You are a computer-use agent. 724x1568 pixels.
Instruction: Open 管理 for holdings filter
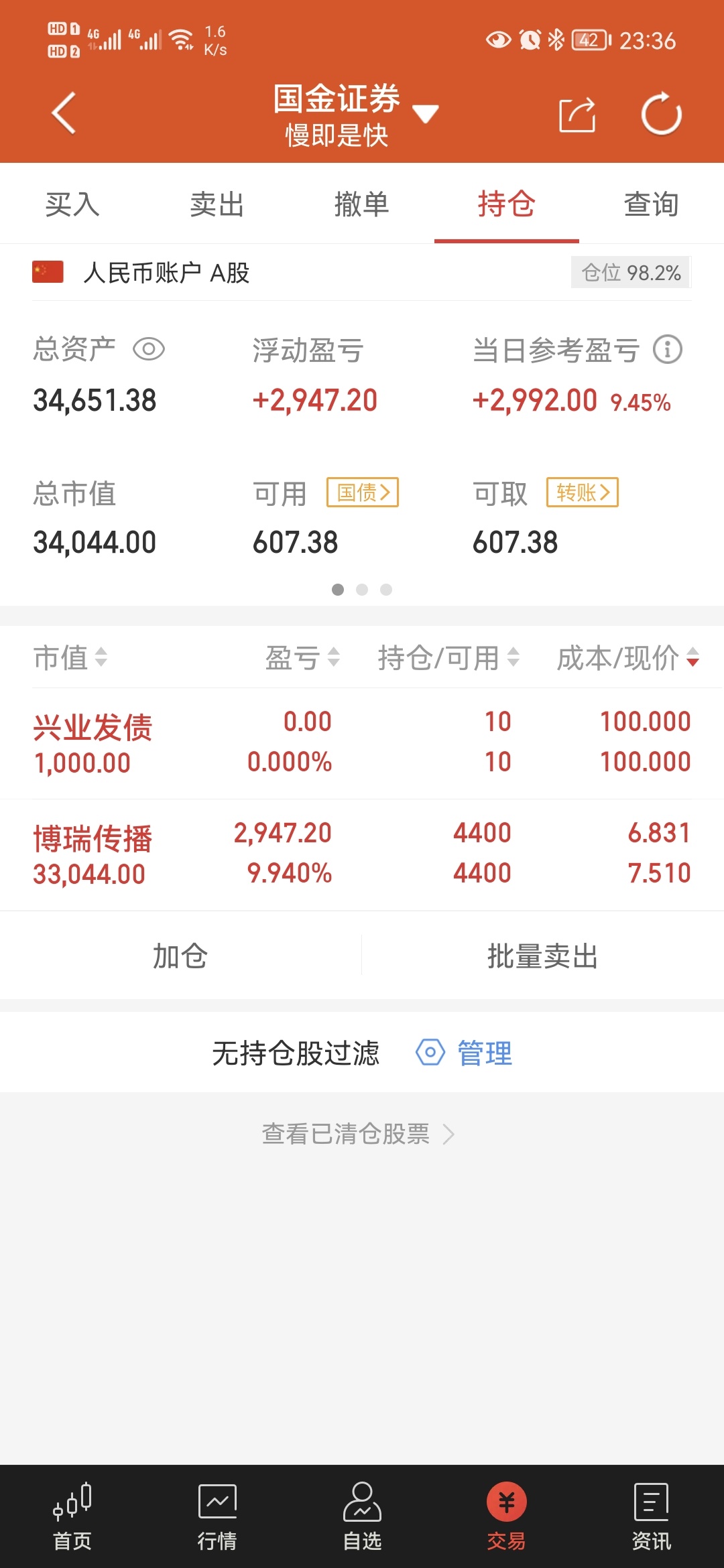[x=464, y=1053]
